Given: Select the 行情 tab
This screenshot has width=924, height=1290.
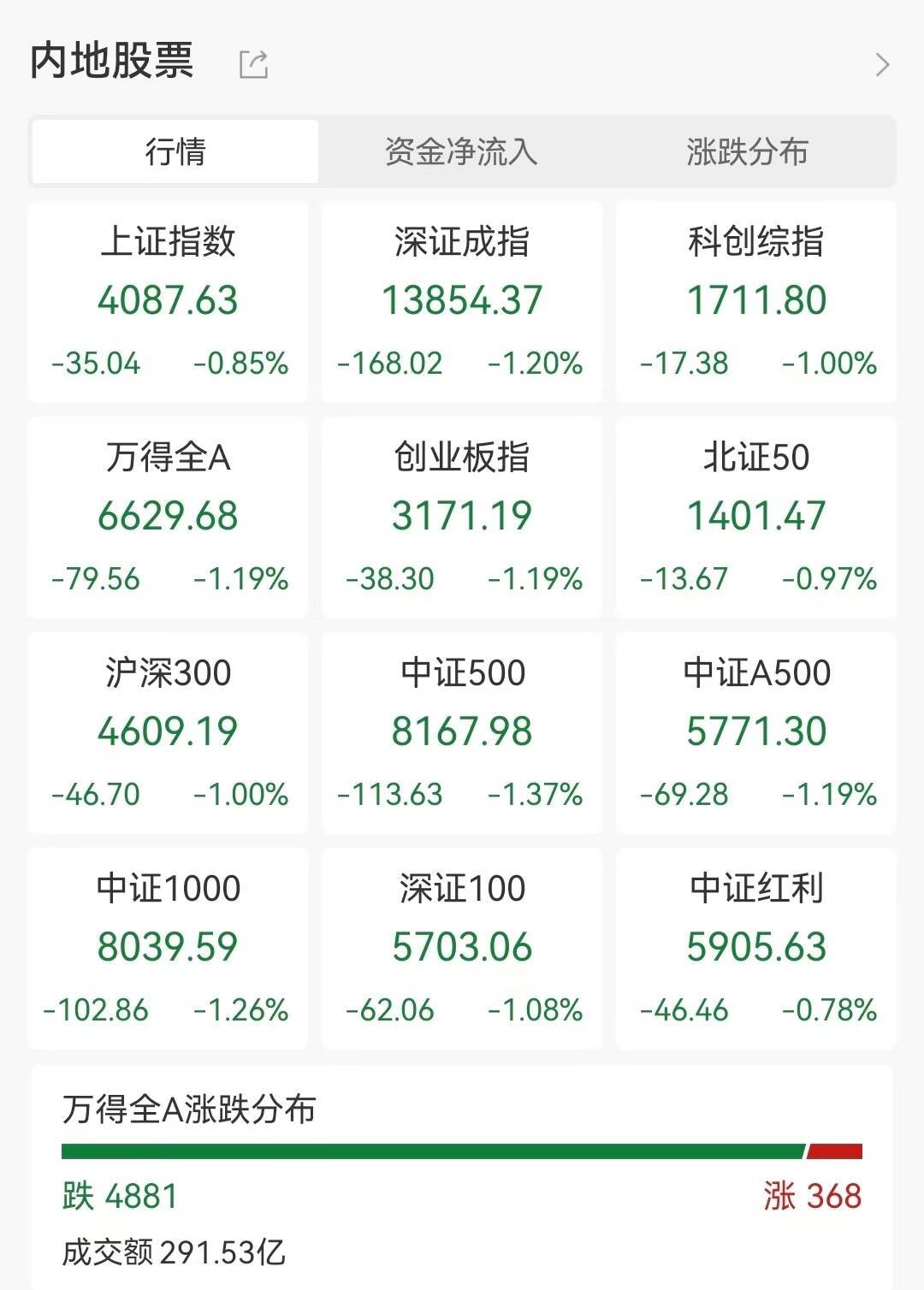Looking at the screenshot, I should click(x=175, y=152).
